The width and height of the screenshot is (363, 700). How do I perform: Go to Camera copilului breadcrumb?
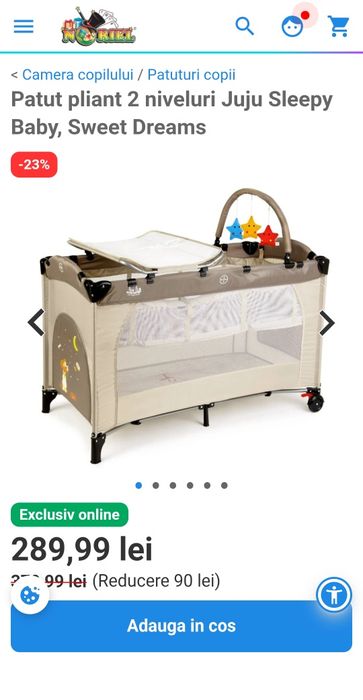(x=78, y=75)
